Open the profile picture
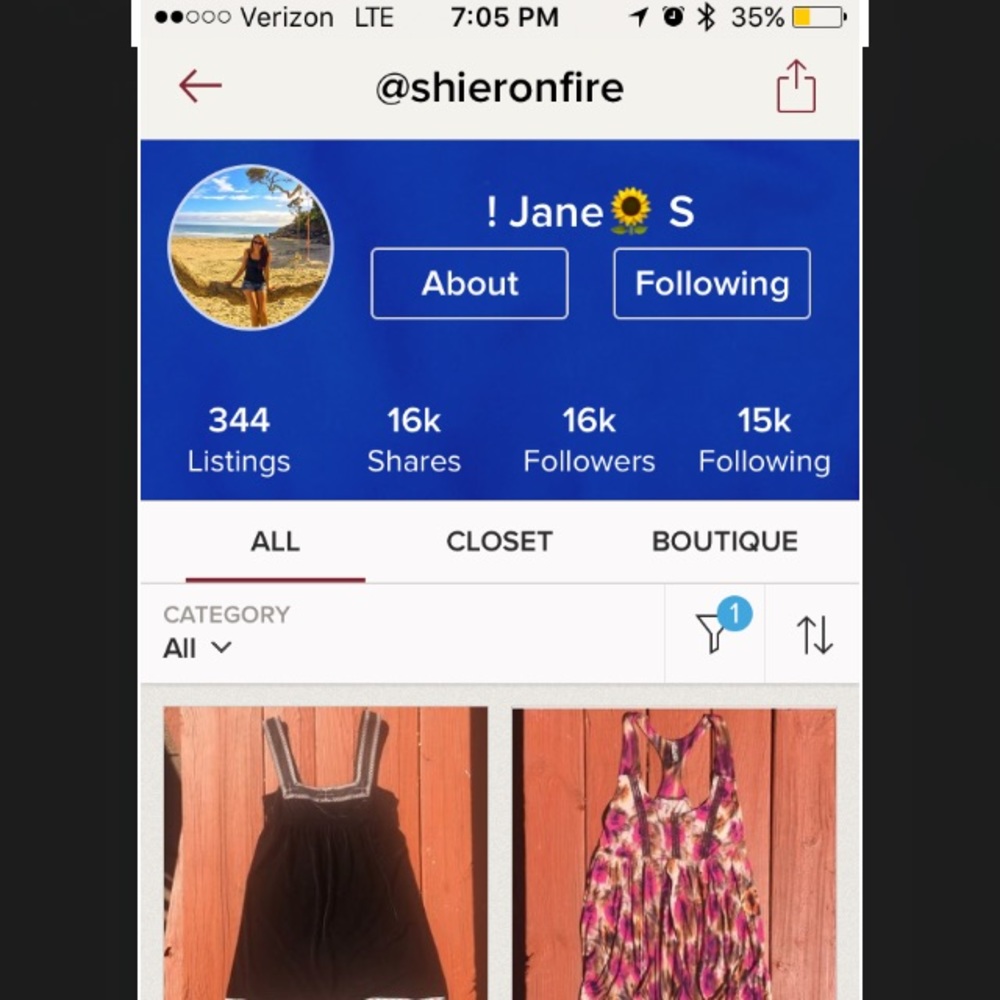Image resolution: width=1000 pixels, height=1000 pixels. tap(250, 247)
